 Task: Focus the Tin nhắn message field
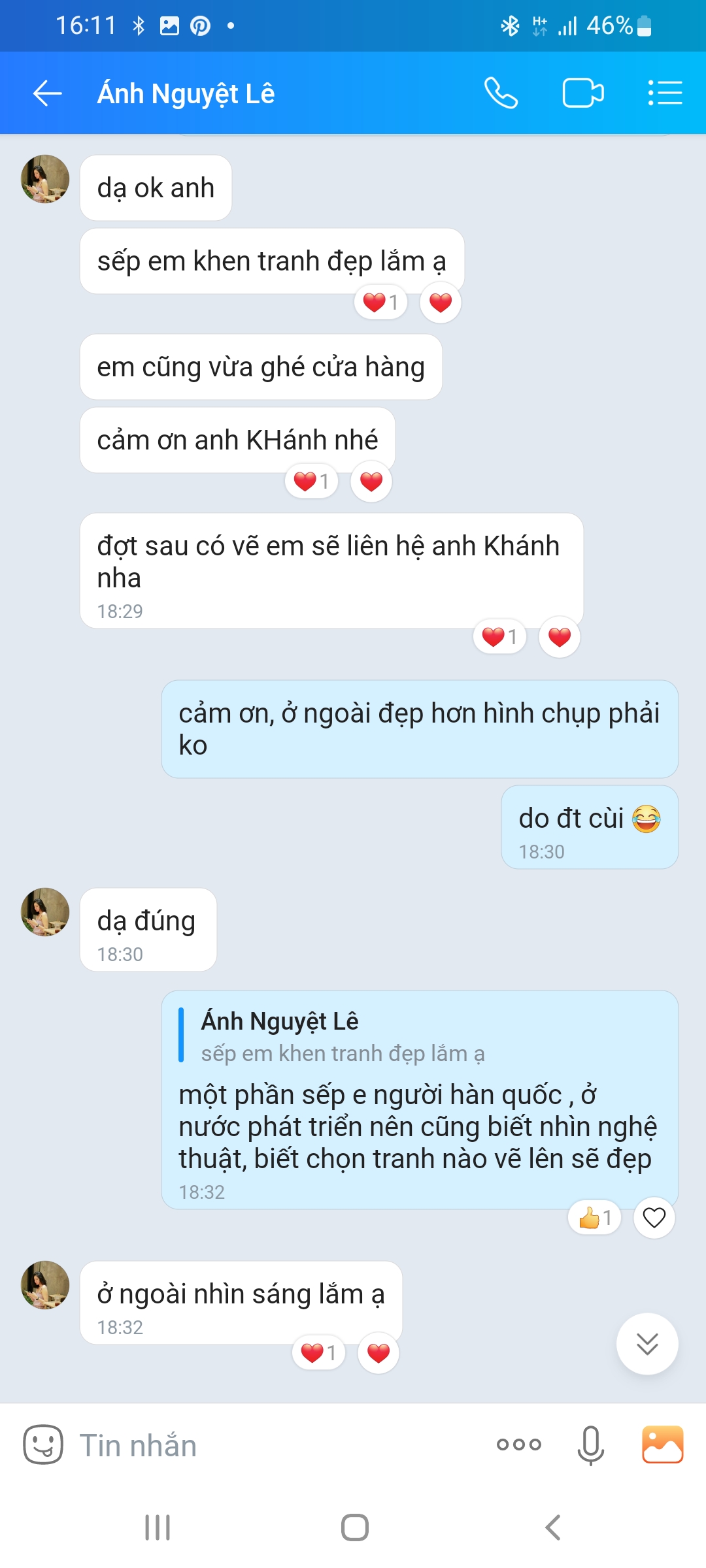coord(275,1445)
